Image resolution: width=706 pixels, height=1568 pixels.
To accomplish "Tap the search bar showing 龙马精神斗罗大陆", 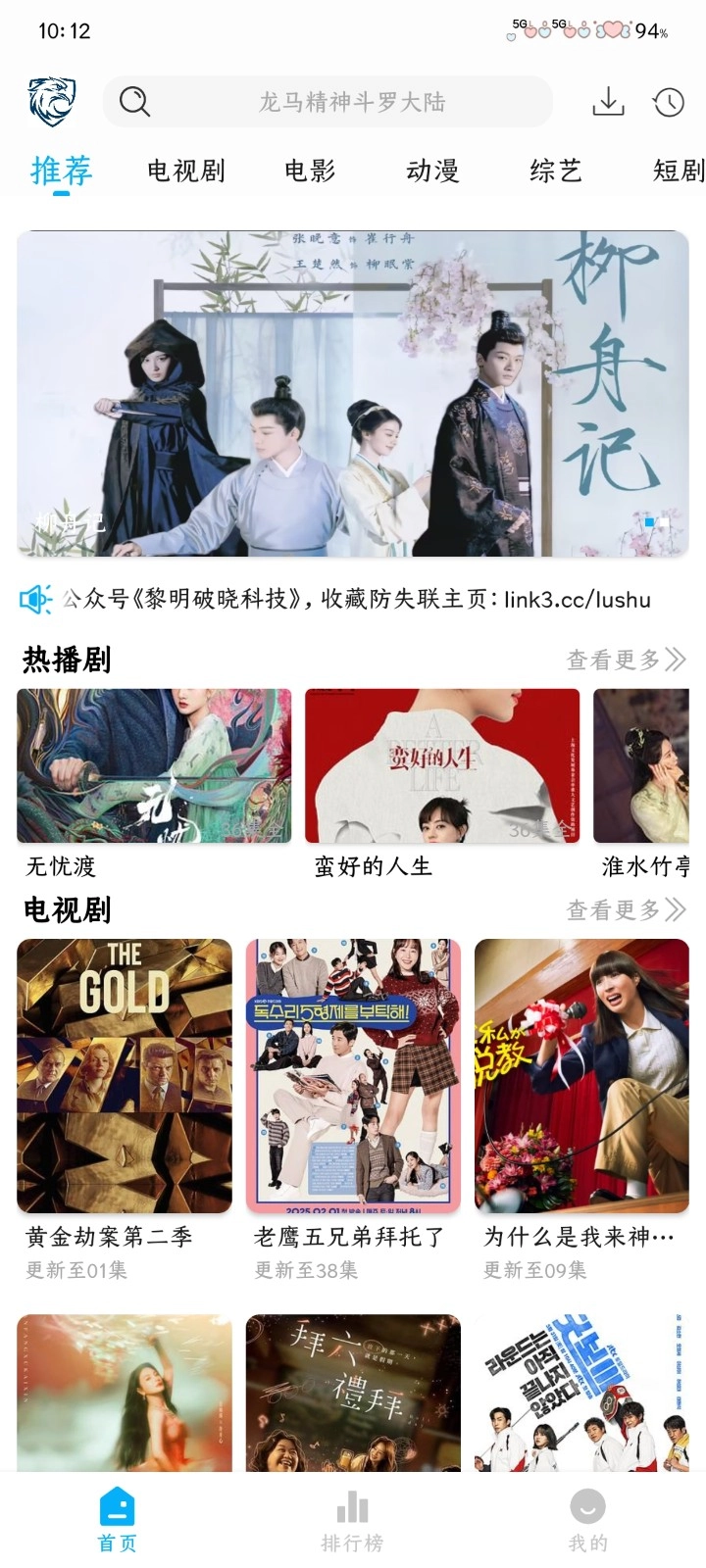I will click(353, 103).
